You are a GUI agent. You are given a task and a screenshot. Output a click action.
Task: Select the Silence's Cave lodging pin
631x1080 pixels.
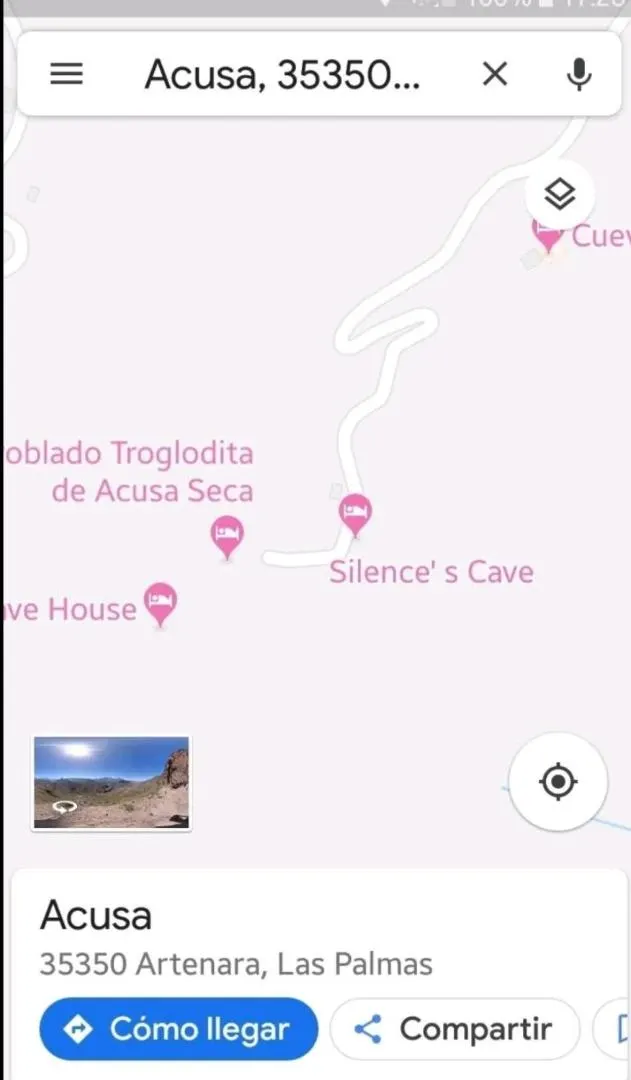[355, 515]
